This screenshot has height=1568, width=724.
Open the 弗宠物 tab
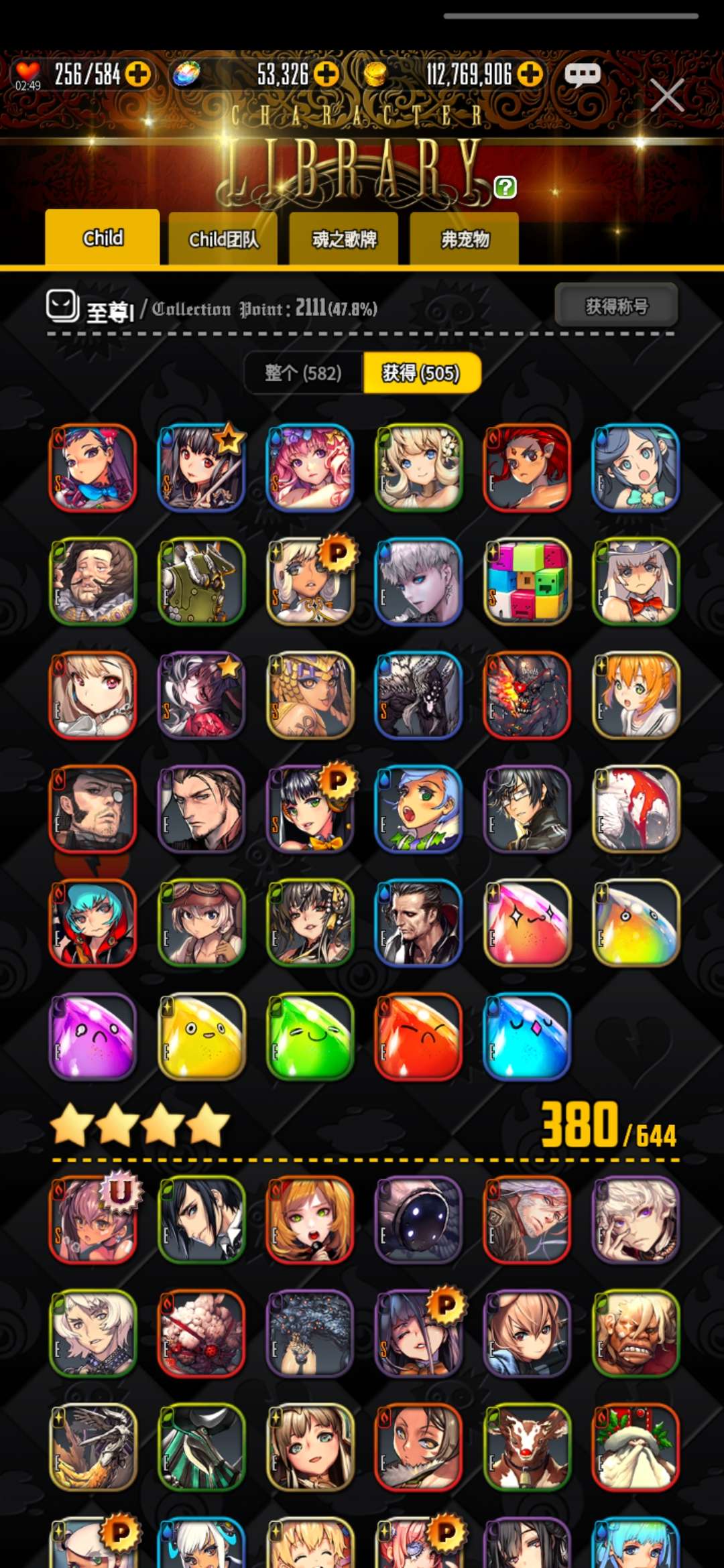pyautogui.click(x=465, y=239)
